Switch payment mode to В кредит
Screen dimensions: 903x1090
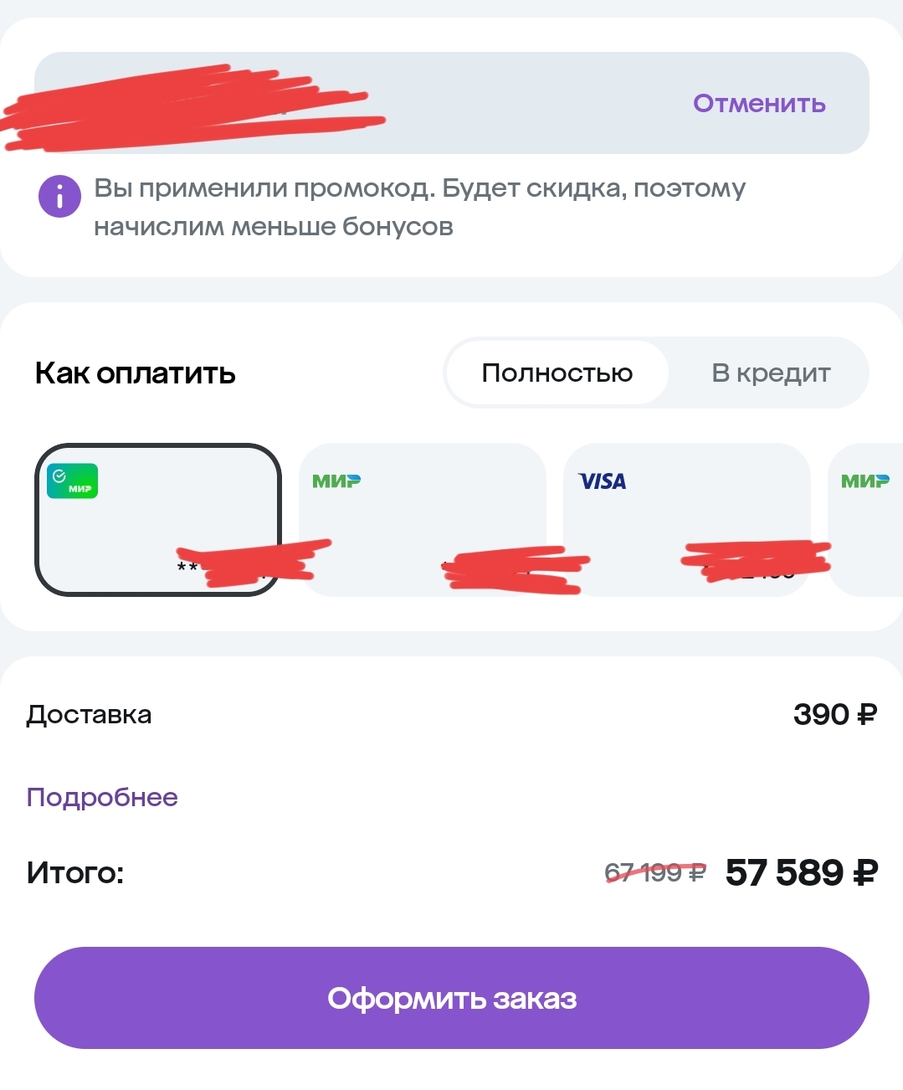[770, 372]
